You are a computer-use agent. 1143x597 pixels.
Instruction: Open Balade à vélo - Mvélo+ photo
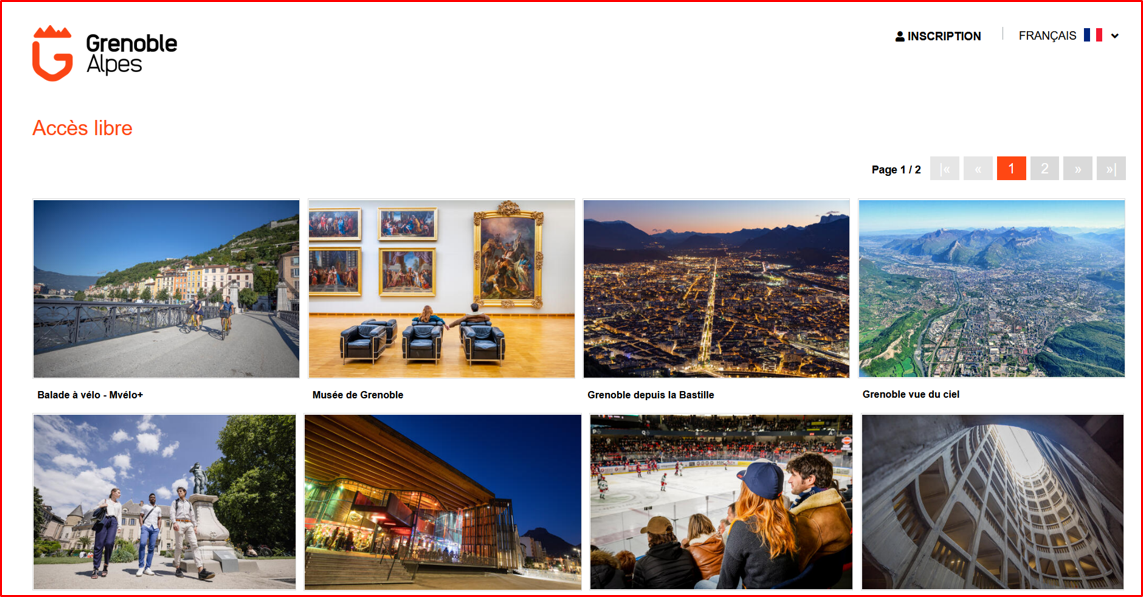point(166,289)
